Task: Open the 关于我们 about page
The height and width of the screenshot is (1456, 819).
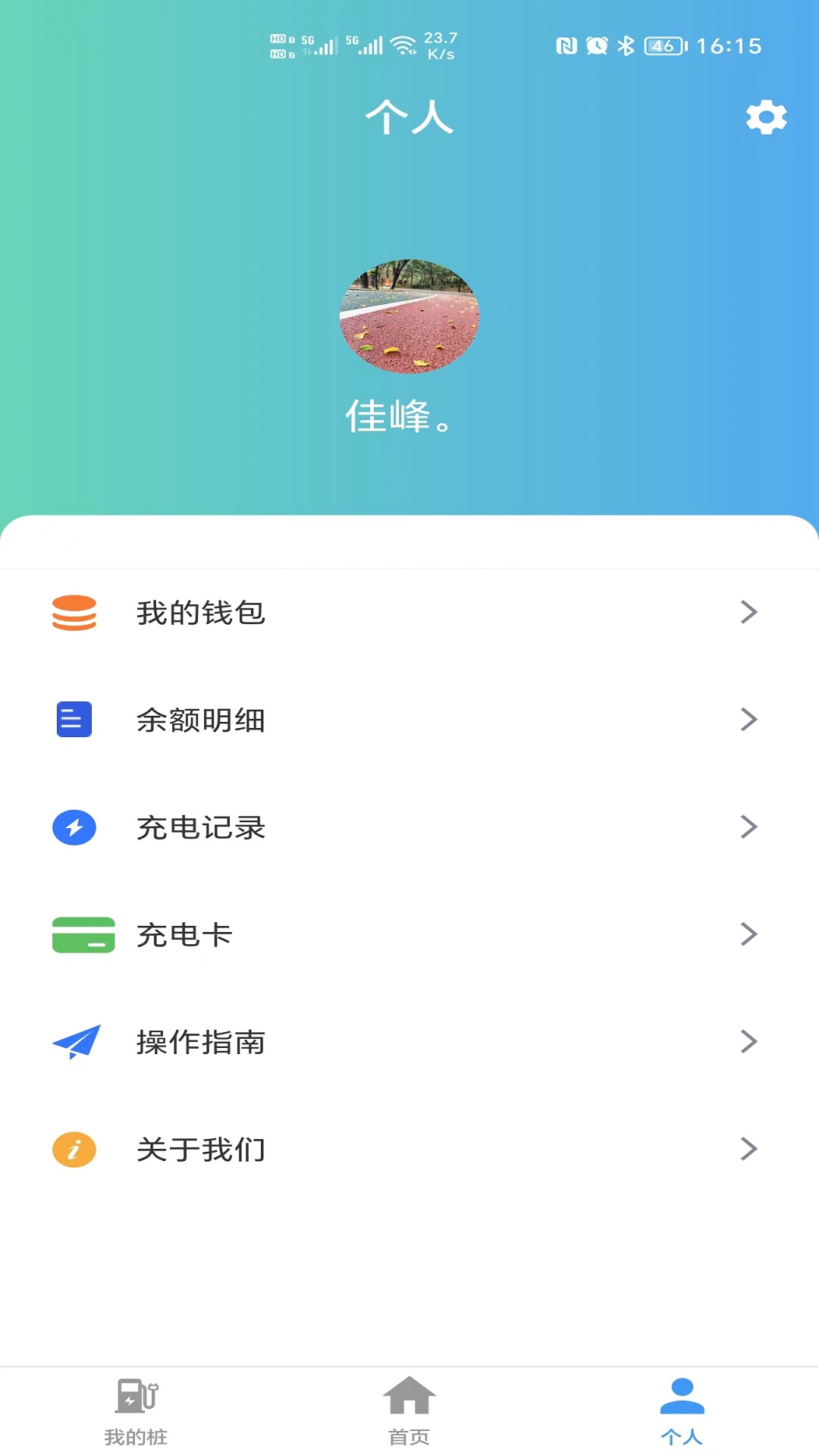Action: click(199, 1149)
